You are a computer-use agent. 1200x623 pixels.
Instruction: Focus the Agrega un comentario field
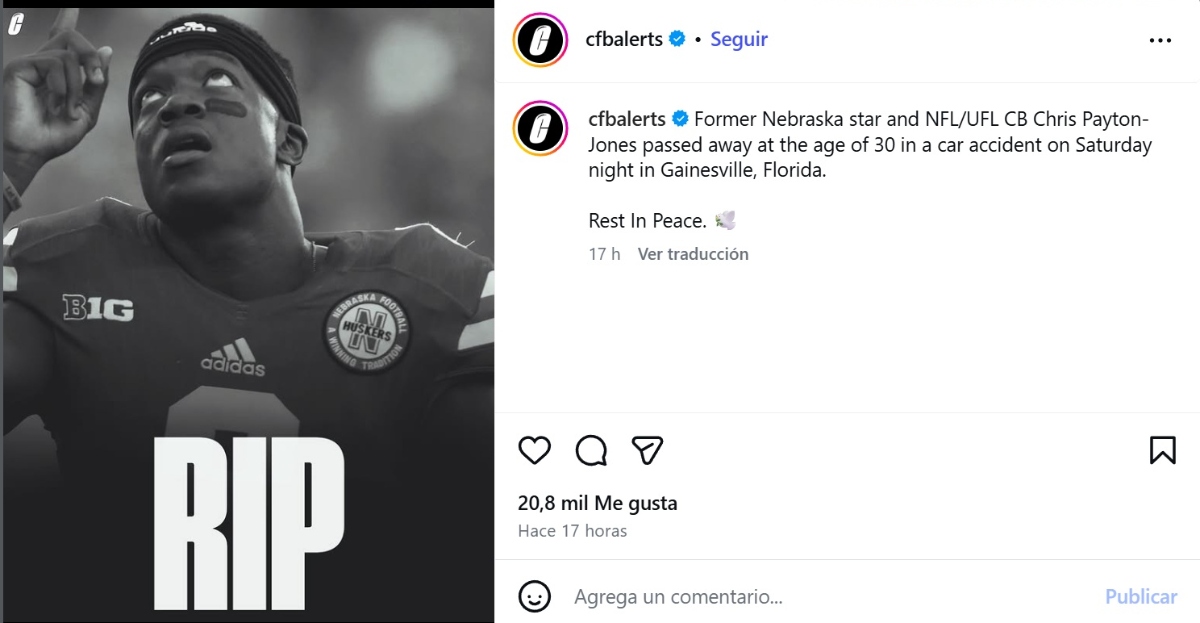(x=800, y=597)
